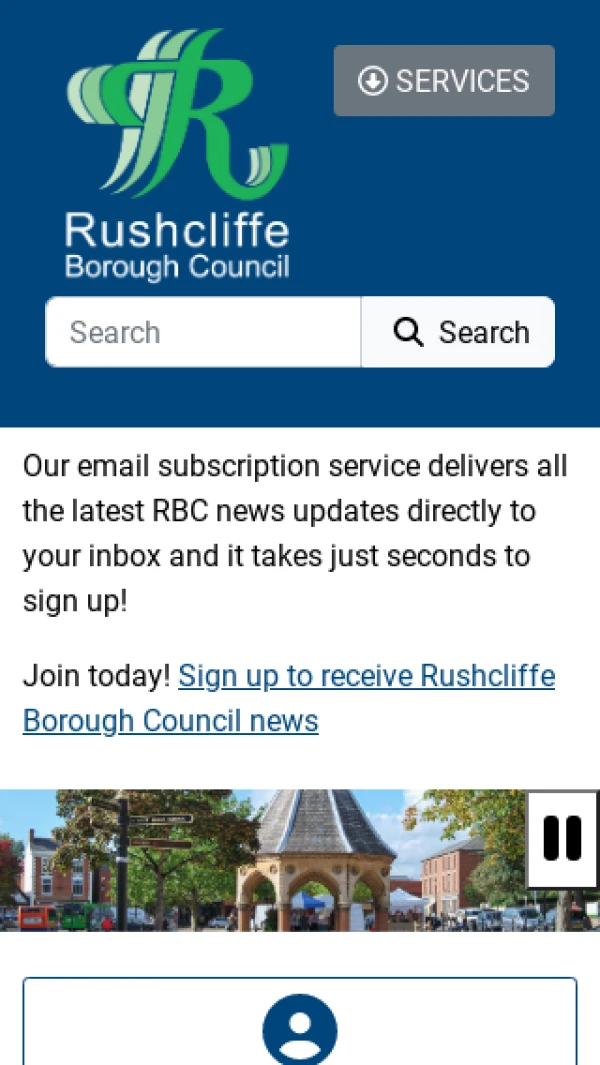Tap the Search button with magnifier
The image size is (600, 1065).
(458, 332)
